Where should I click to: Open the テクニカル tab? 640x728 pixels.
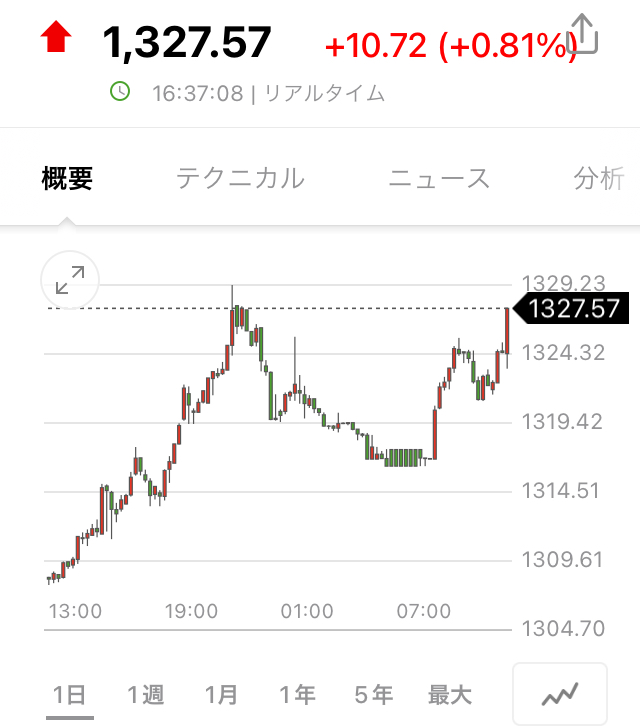(x=240, y=179)
